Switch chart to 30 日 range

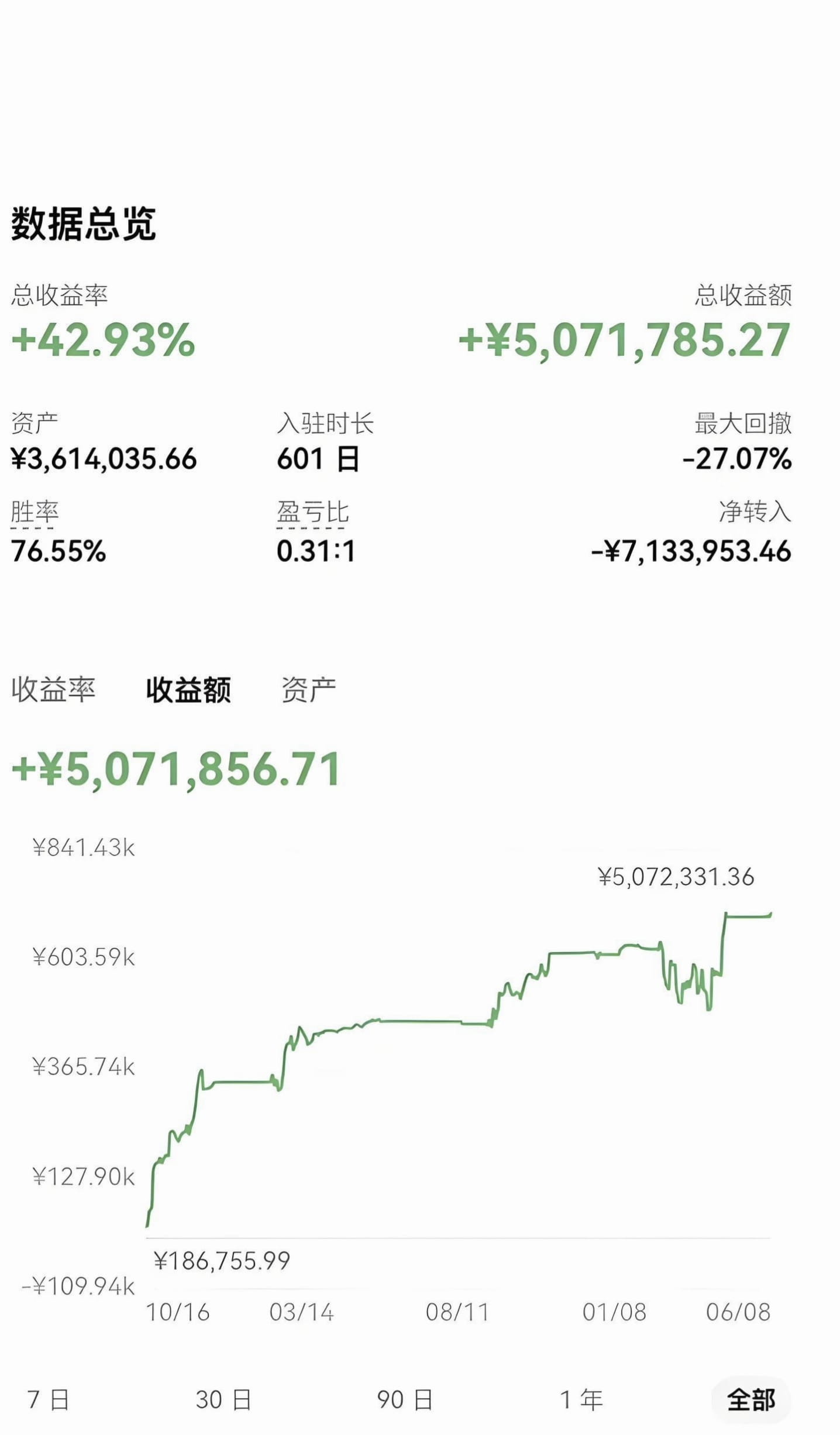223,1400
